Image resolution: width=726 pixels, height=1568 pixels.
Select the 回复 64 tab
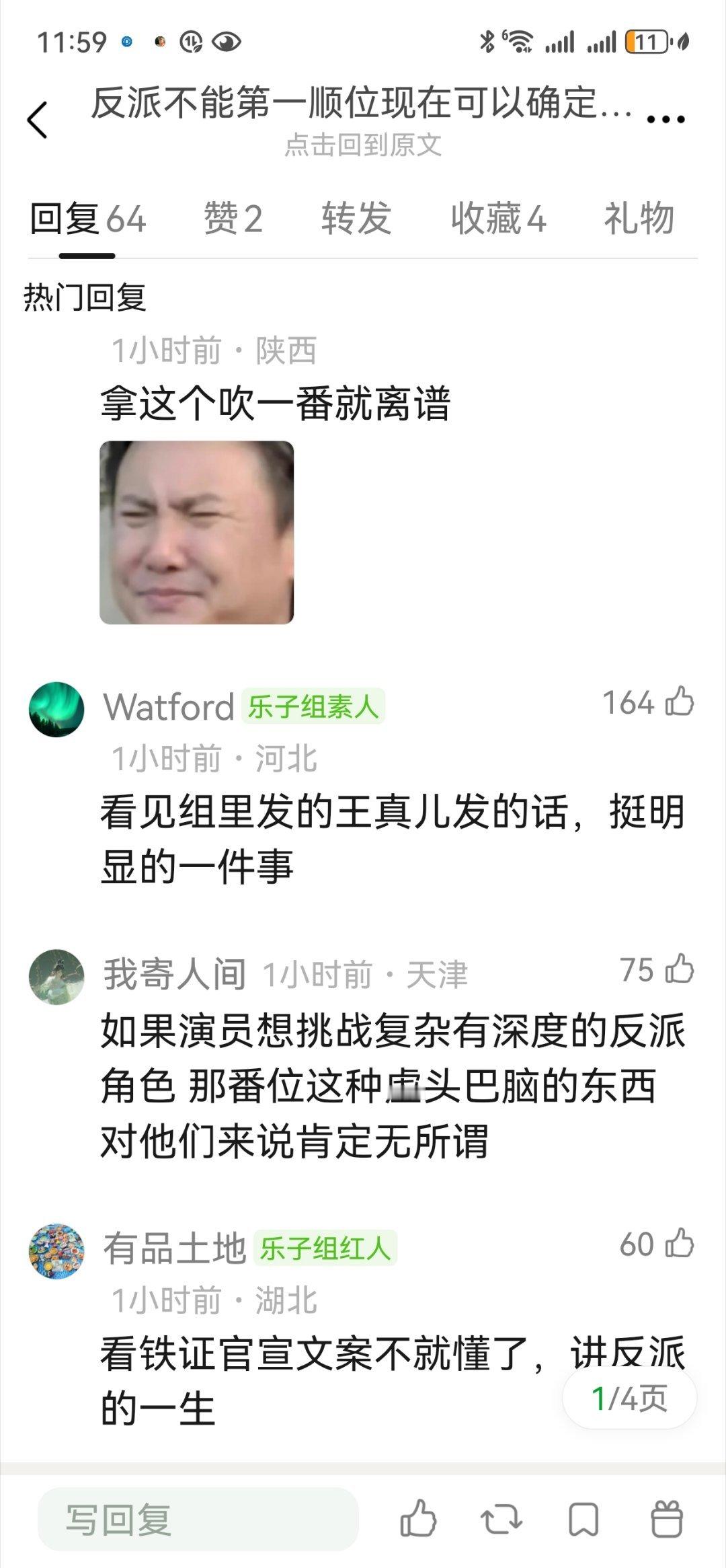click(x=87, y=219)
